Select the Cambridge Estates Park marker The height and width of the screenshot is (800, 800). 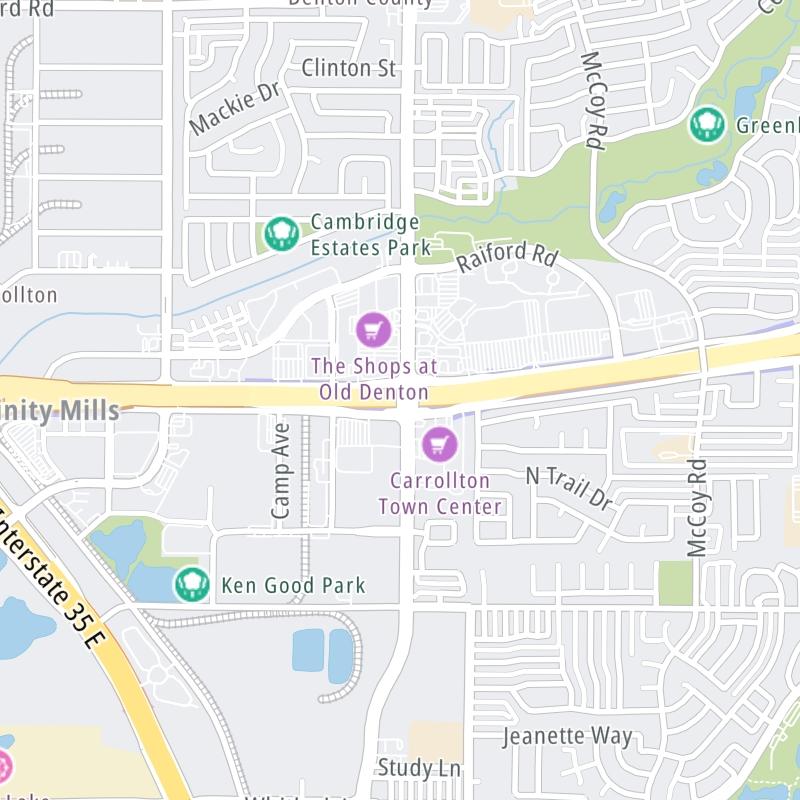click(x=282, y=235)
